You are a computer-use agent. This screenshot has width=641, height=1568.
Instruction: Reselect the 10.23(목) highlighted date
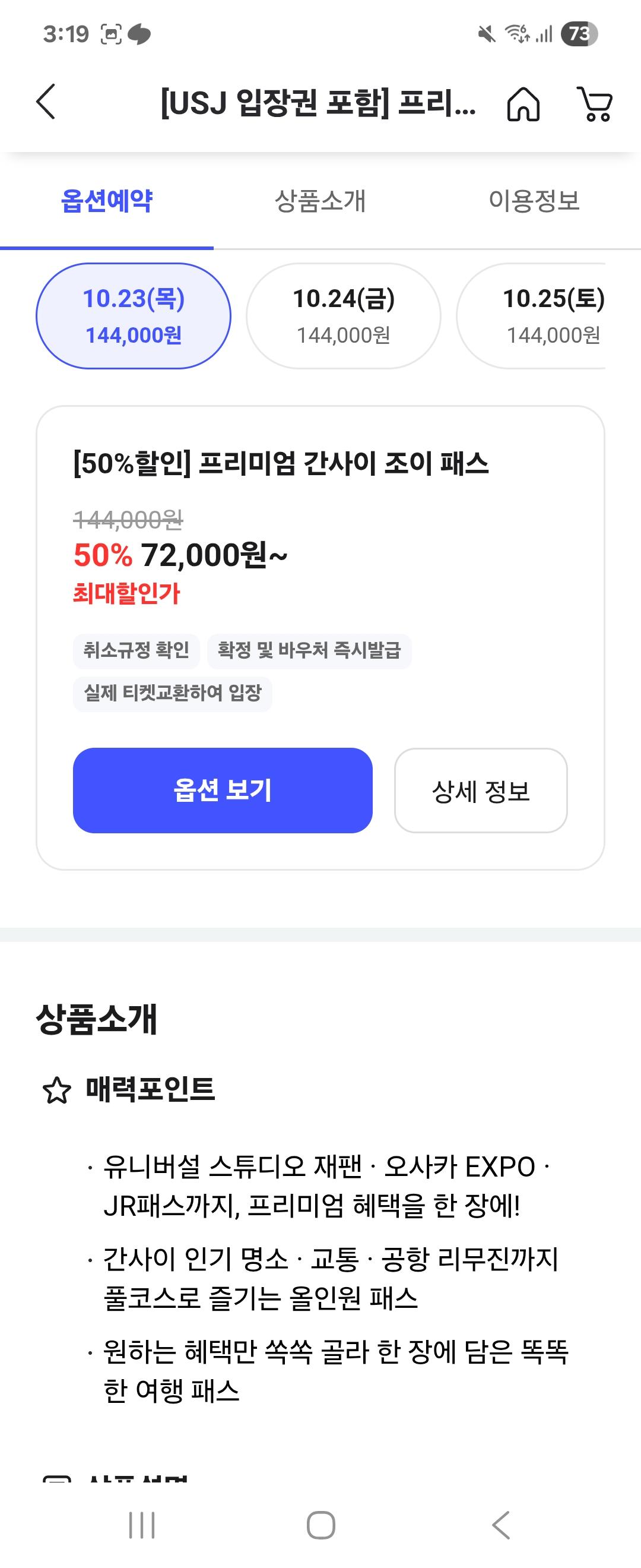[x=134, y=315]
